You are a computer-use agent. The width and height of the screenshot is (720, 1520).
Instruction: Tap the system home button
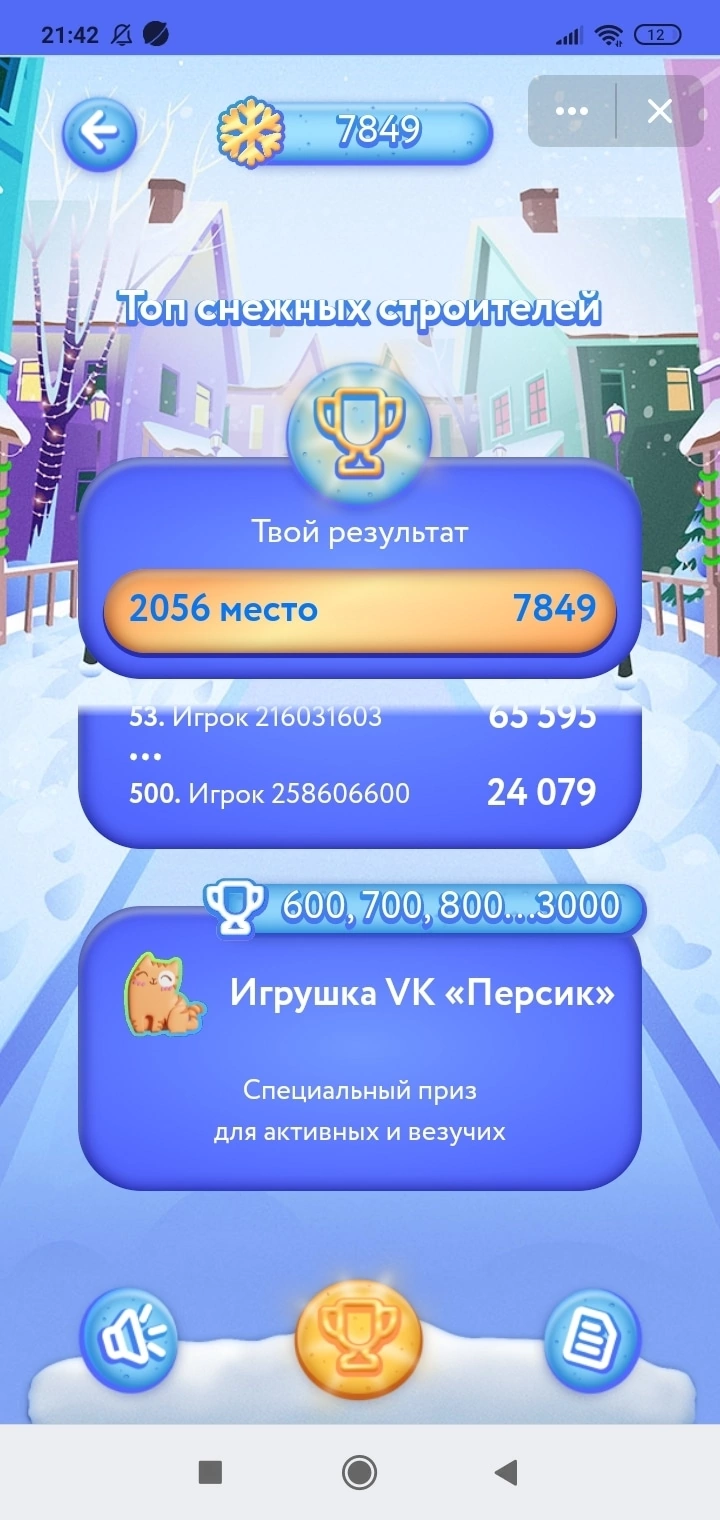359,1471
